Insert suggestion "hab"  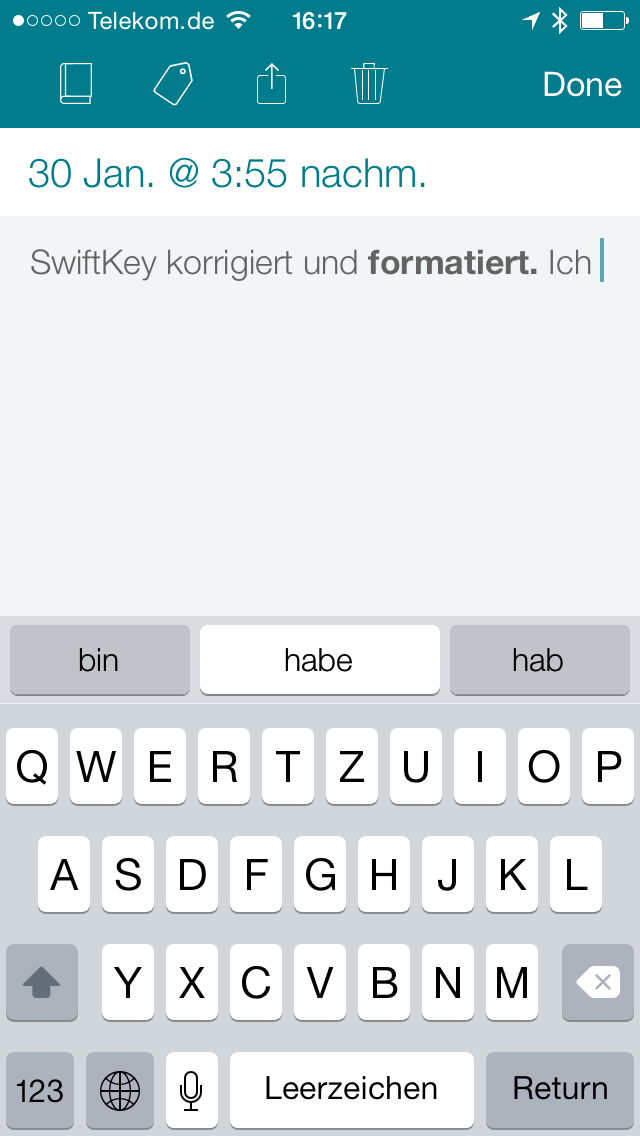[x=539, y=660]
